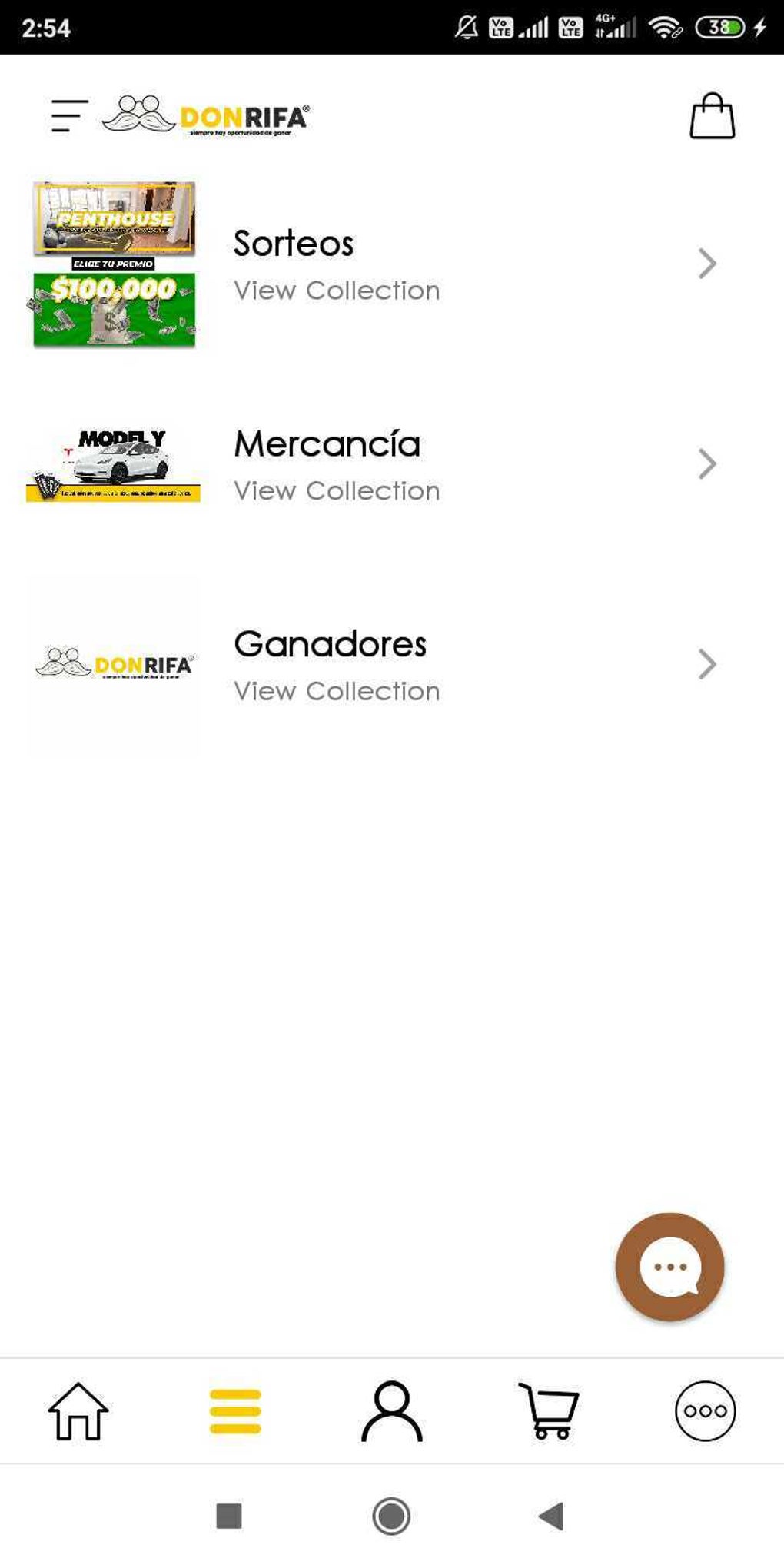Open the shopping bag icon
784x1568 pixels.
click(x=712, y=117)
